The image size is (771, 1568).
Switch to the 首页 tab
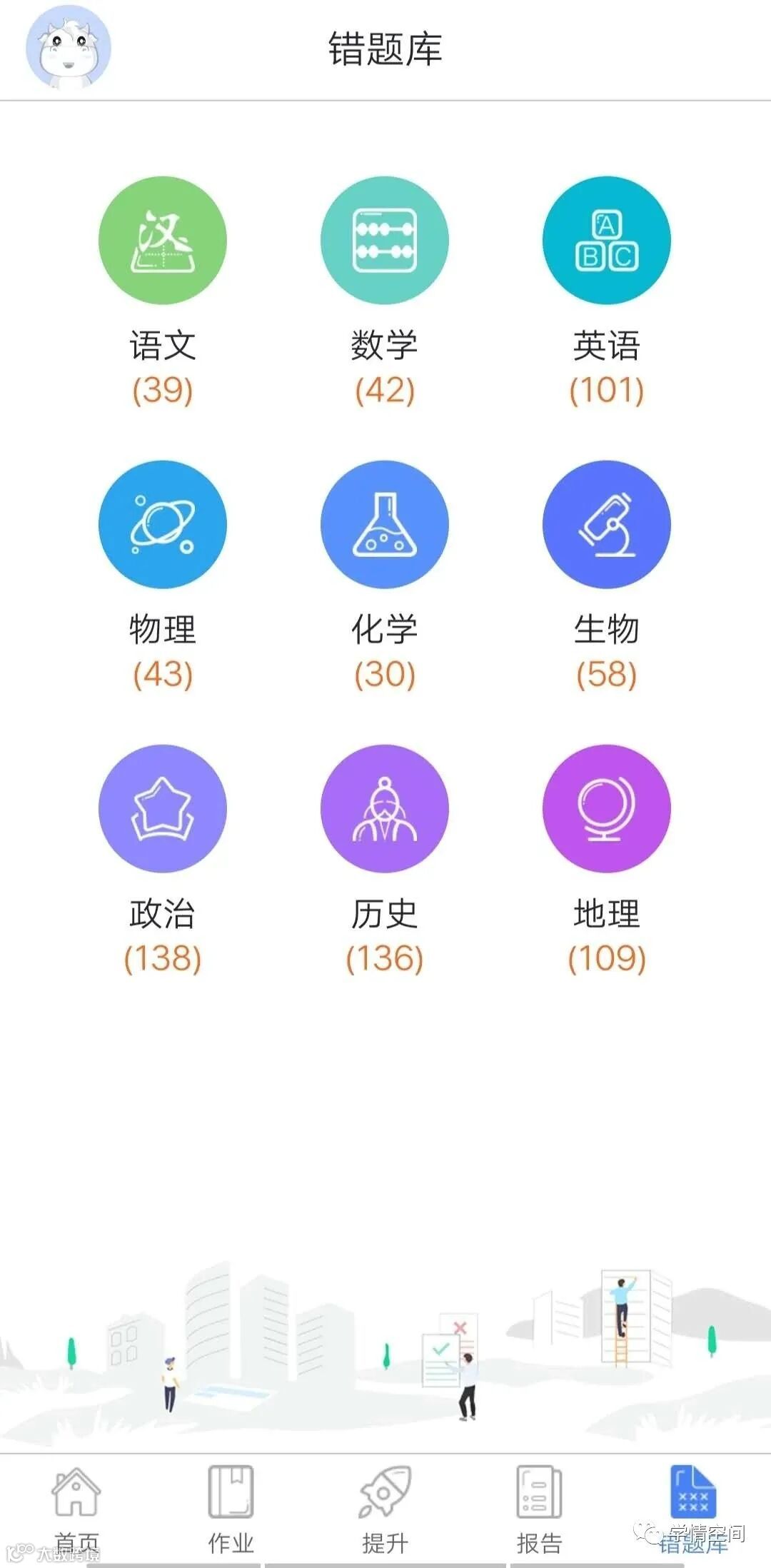pyautogui.click(x=76, y=1508)
